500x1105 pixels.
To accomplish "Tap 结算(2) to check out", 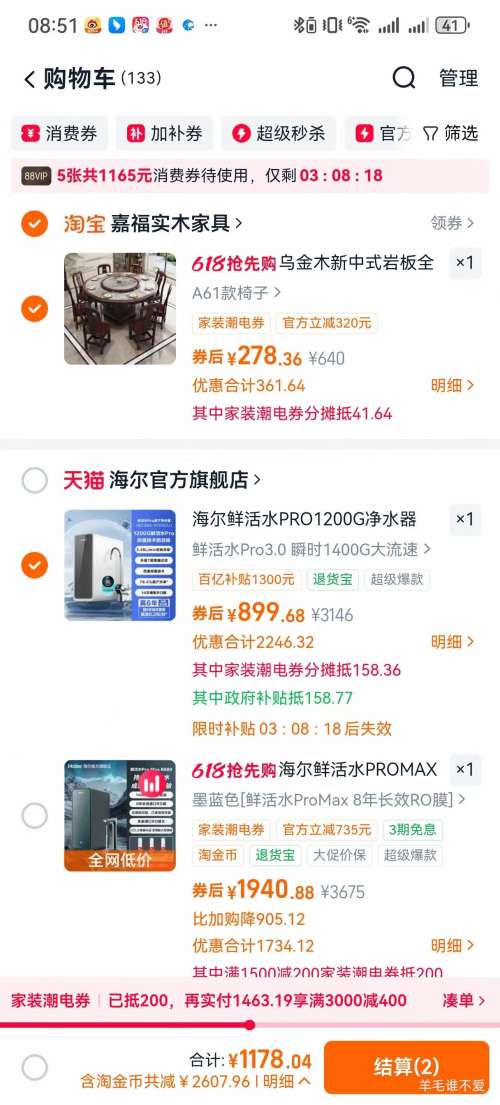I will coord(406,1067).
